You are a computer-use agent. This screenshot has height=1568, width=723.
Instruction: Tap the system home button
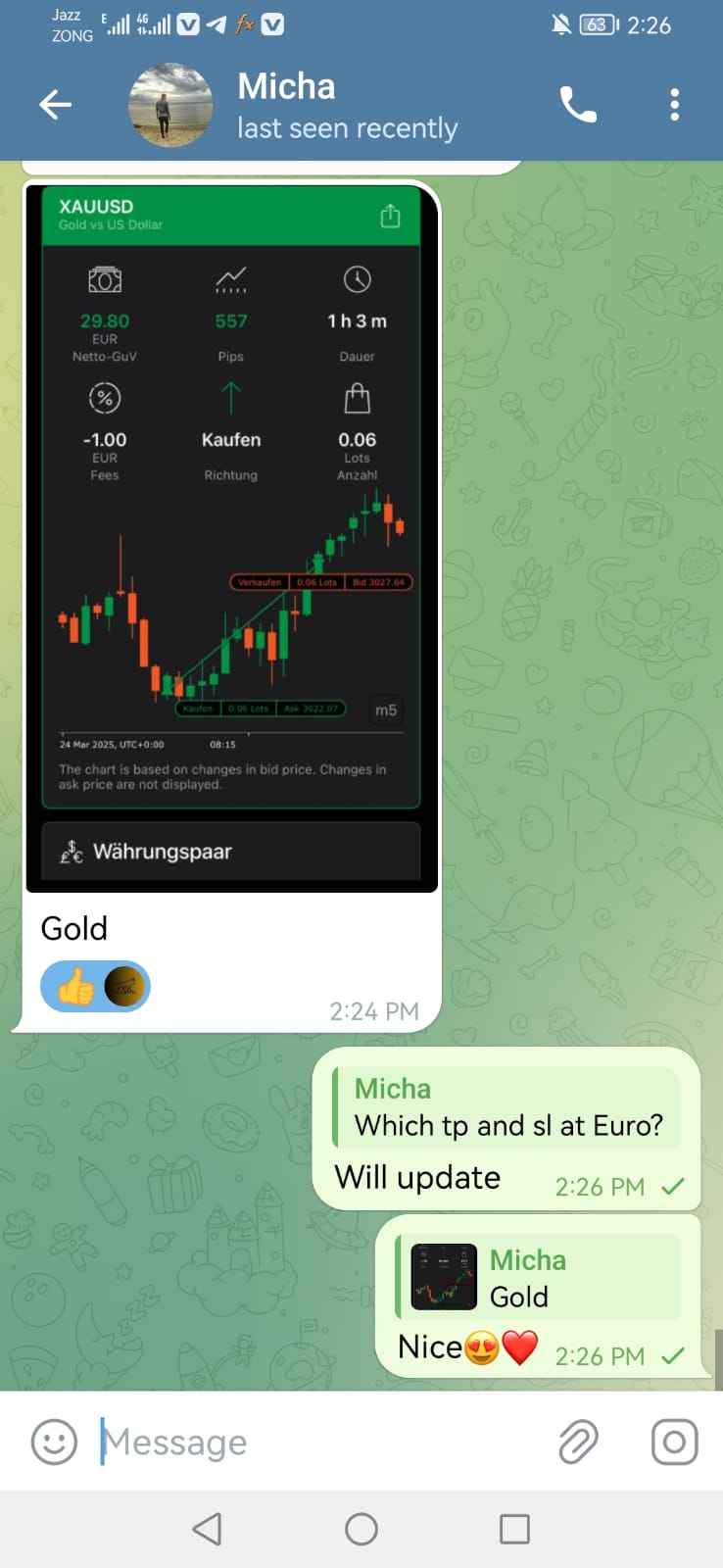(361, 1529)
